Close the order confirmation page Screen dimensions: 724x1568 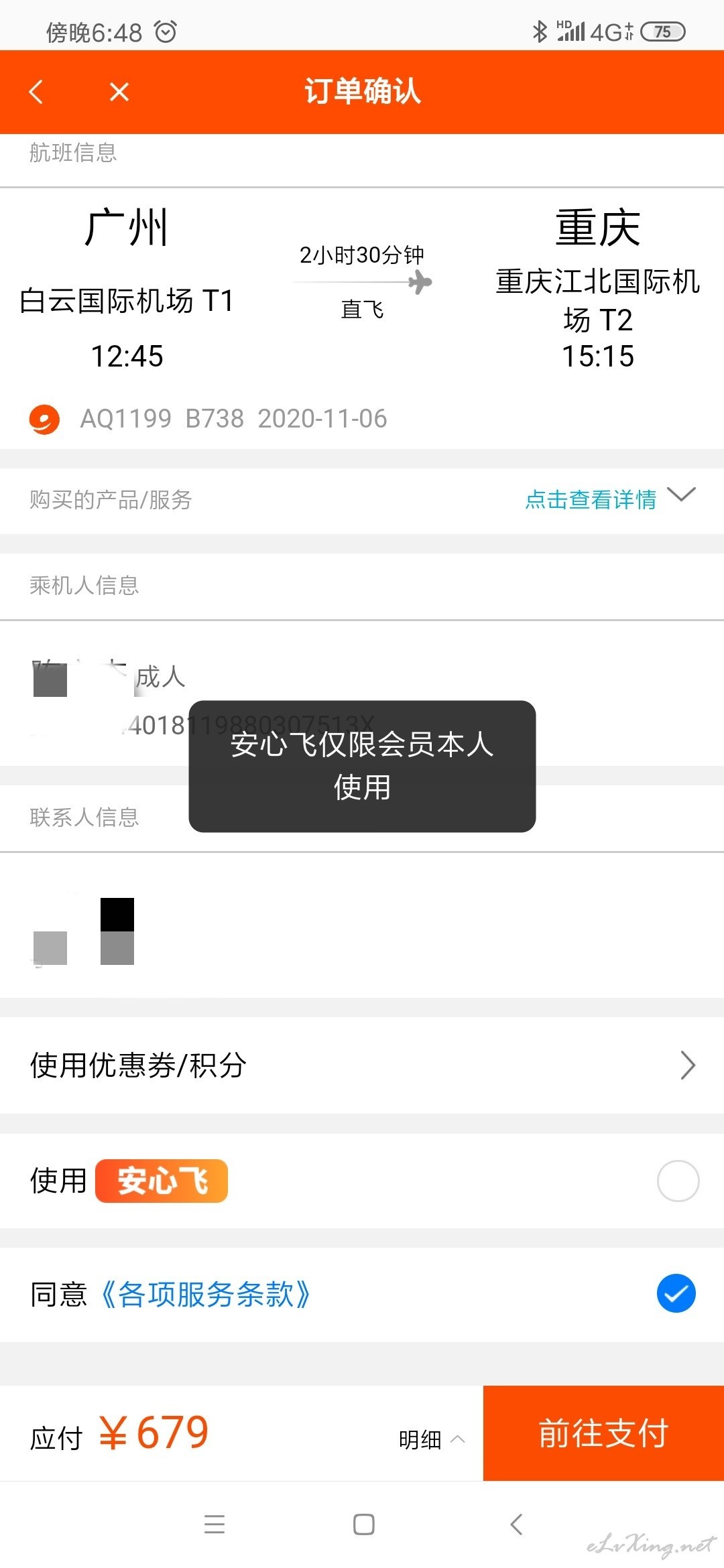(119, 92)
